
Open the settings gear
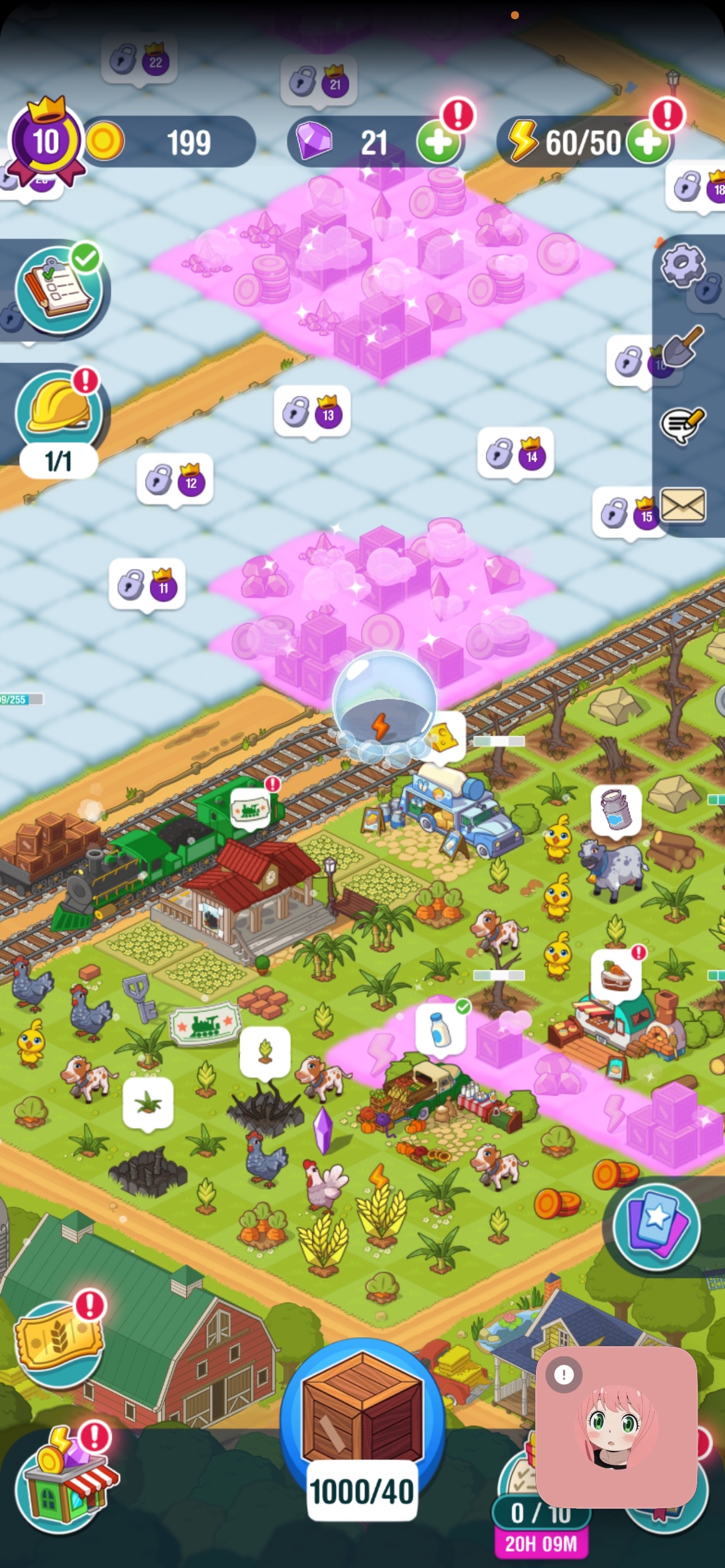pyautogui.click(x=683, y=265)
